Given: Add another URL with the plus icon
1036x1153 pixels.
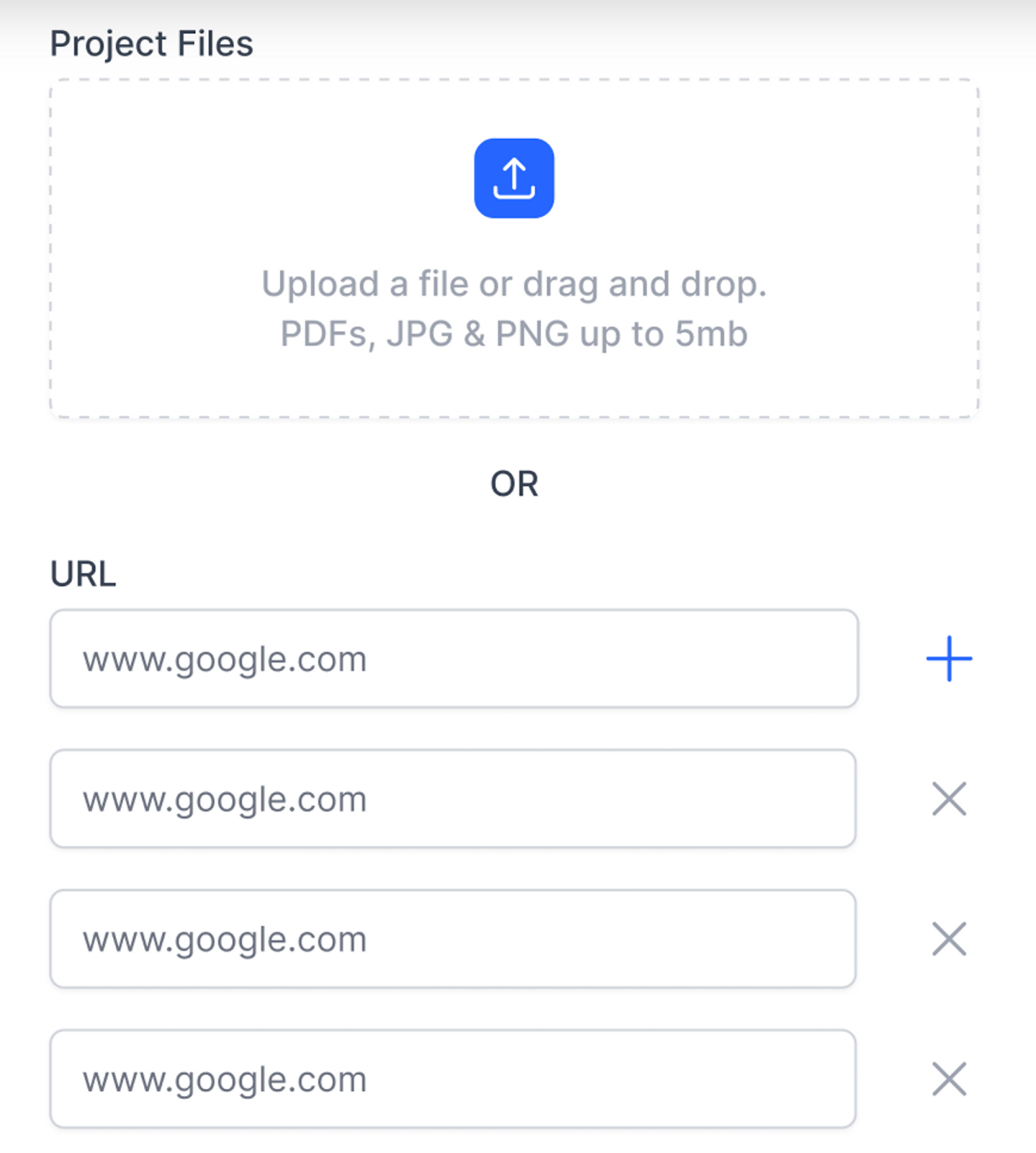Looking at the screenshot, I should [949, 658].
